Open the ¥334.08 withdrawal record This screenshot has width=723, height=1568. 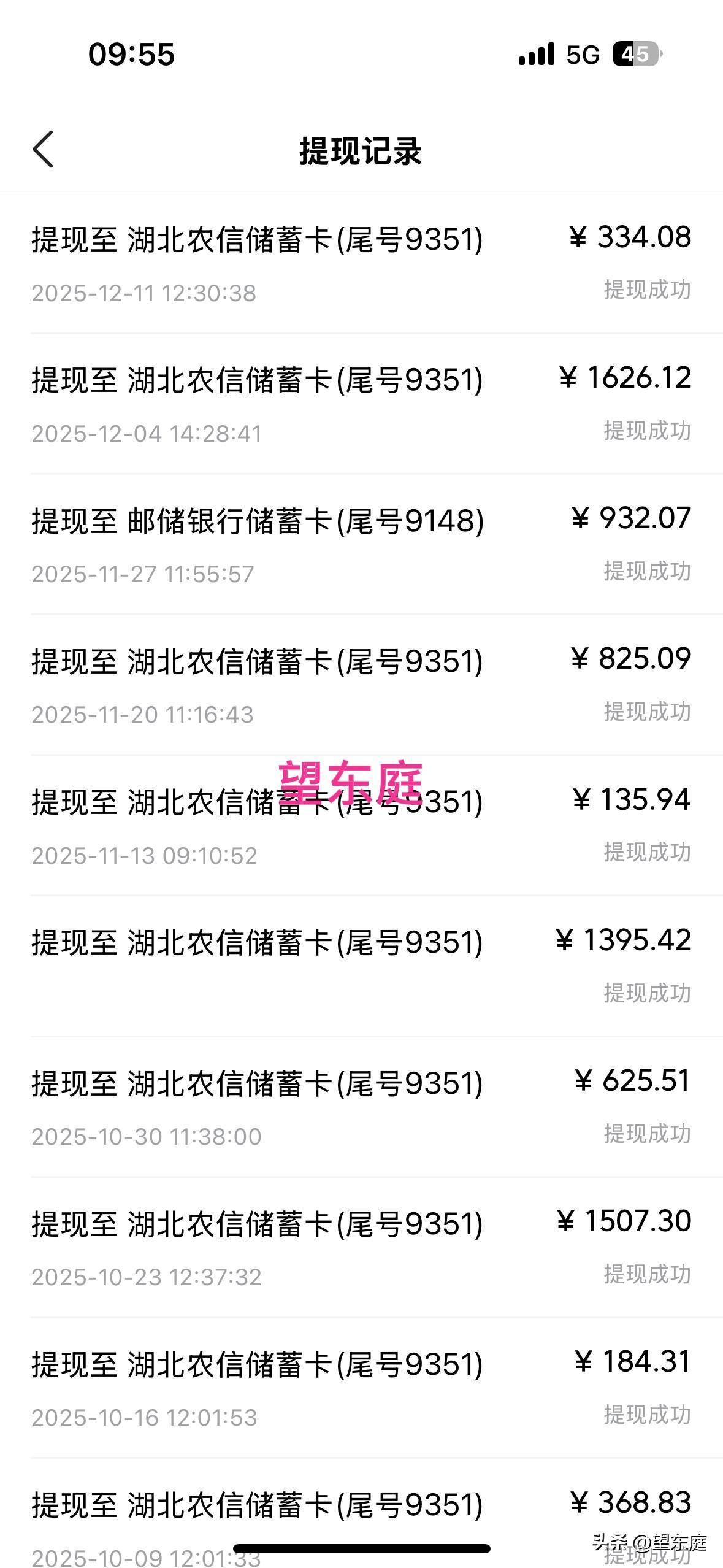click(361, 263)
